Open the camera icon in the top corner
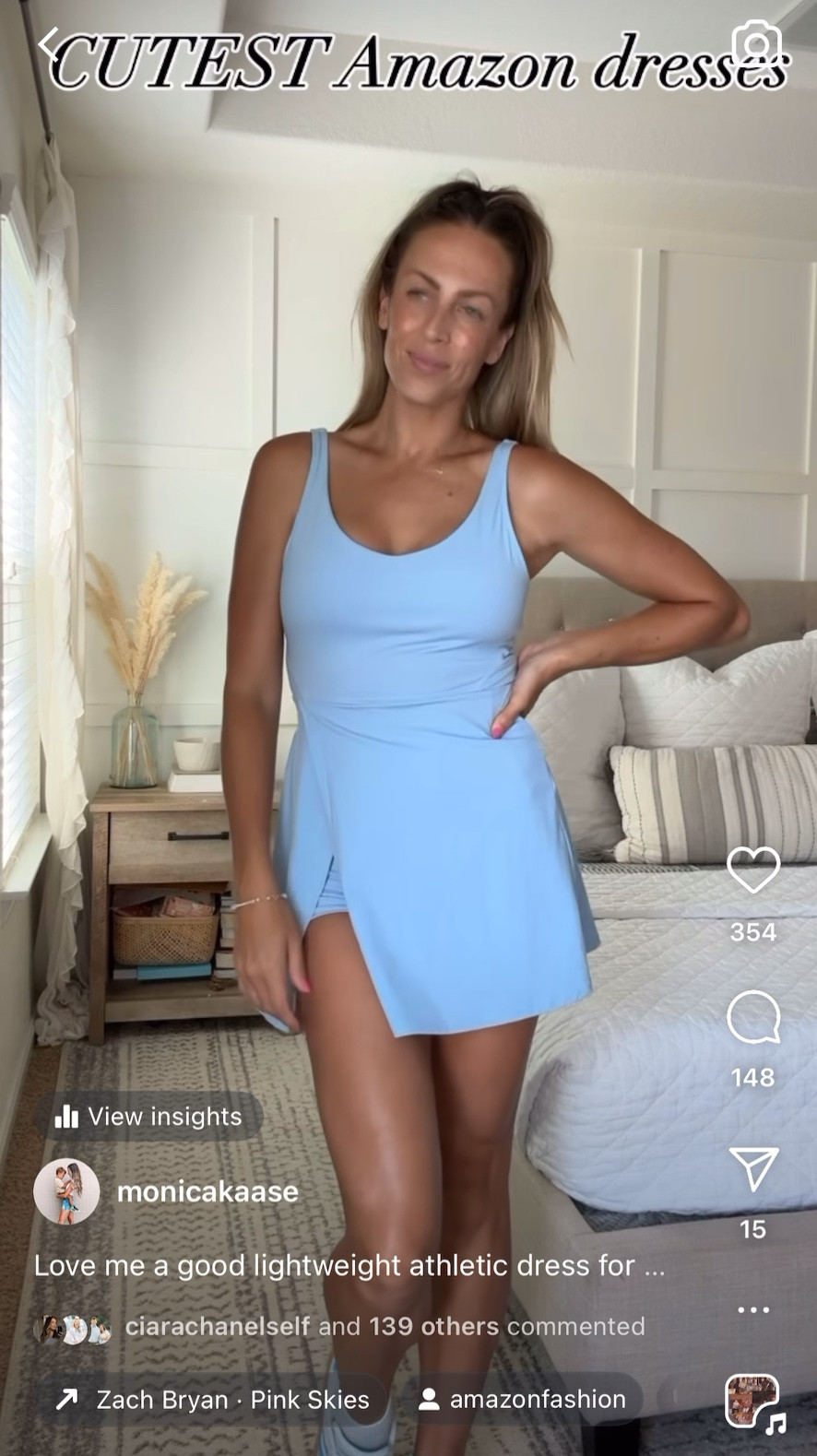This screenshot has width=817, height=1456. (756, 43)
